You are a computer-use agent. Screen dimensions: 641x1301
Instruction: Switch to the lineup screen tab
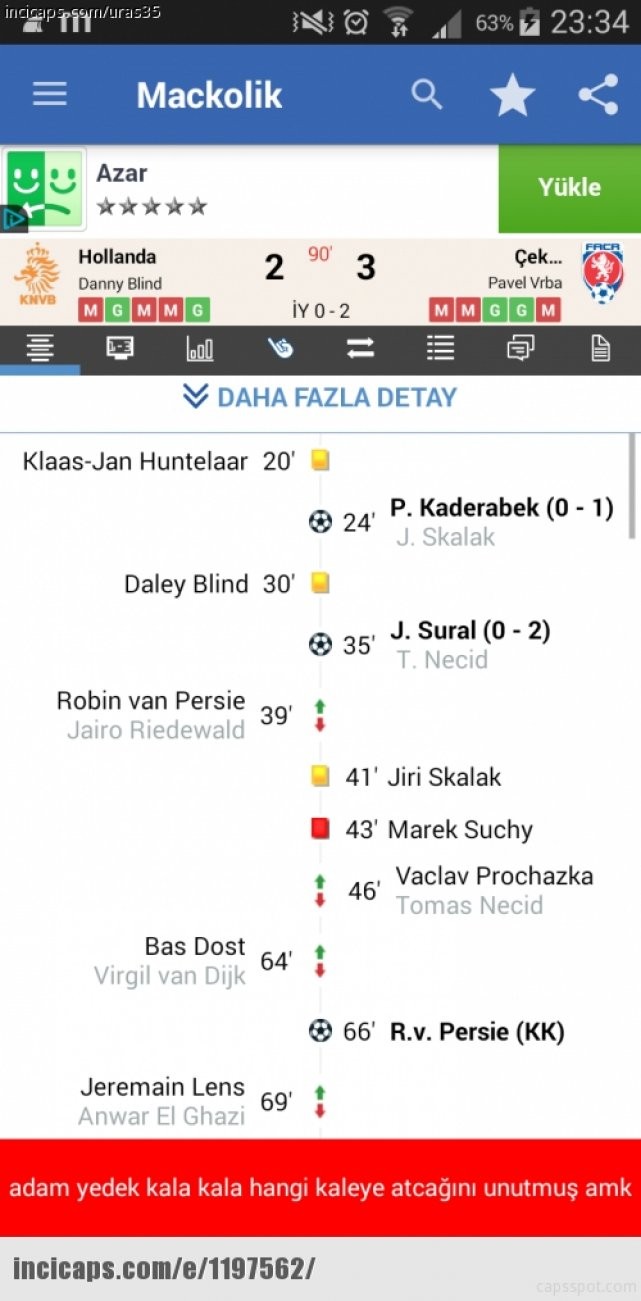tap(120, 348)
